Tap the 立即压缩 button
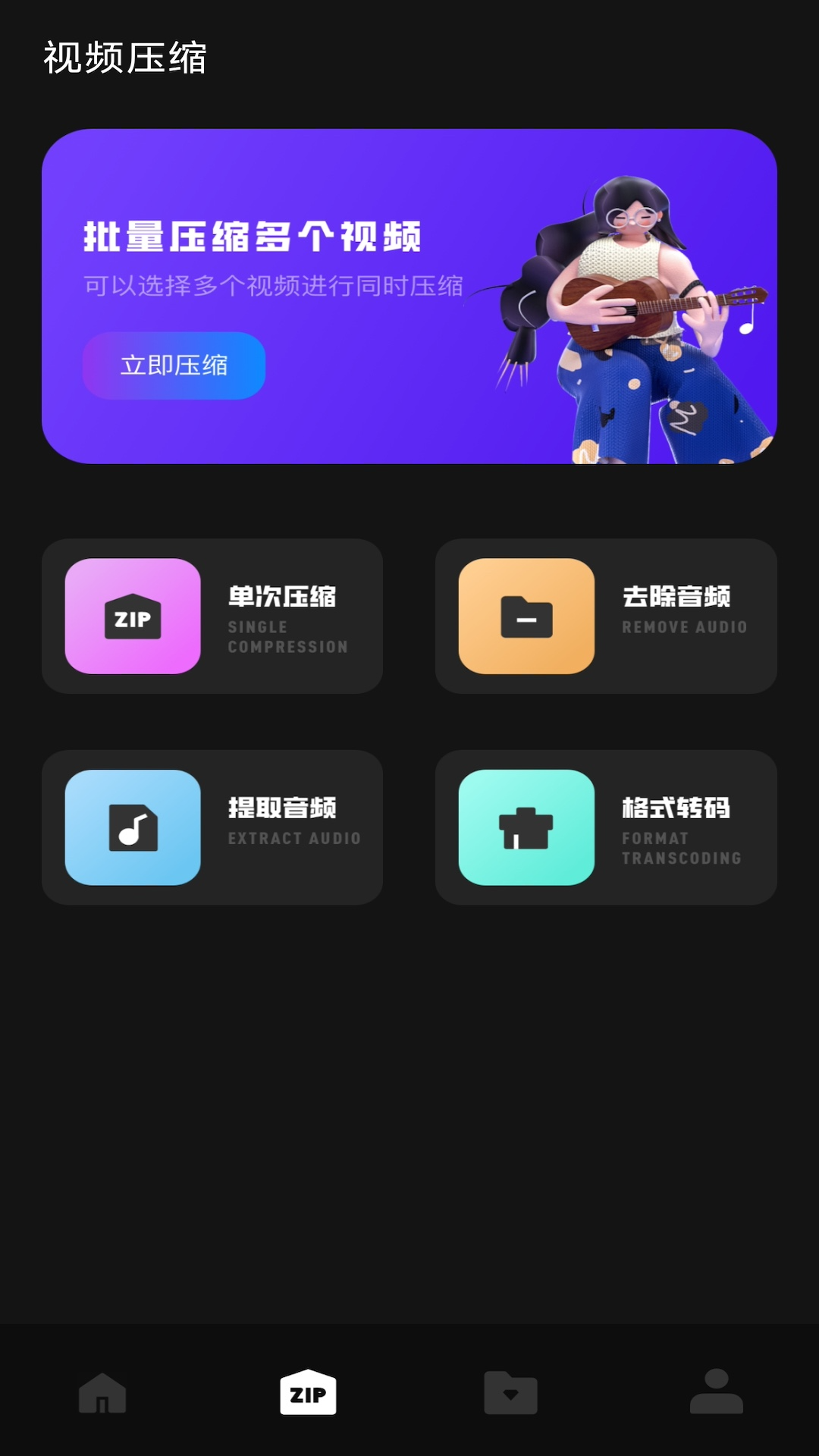The height and width of the screenshot is (1456, 819). pos(174,366)
